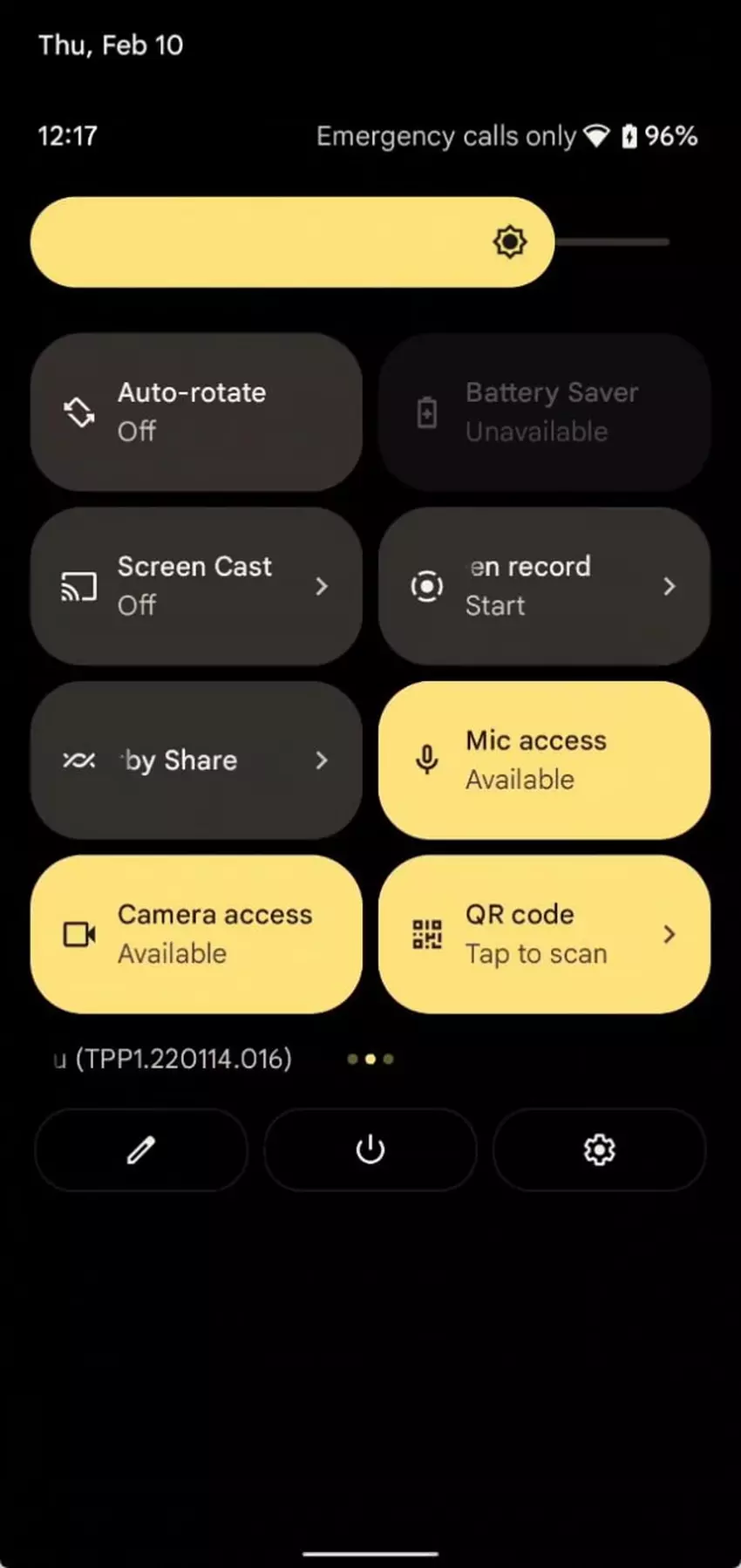Edit quick settings with the pencil button

[x=141, y=1149]
